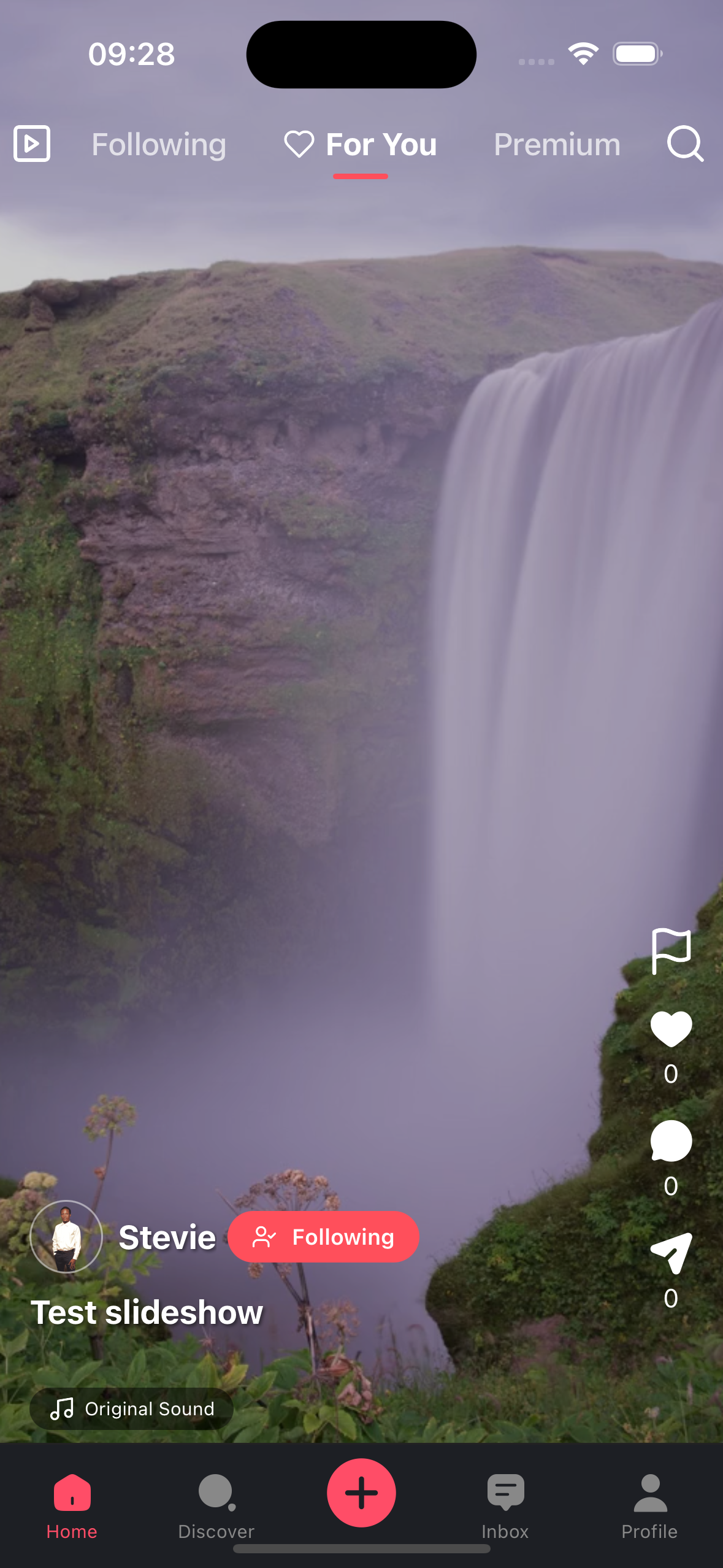Switch to the Premium tab
The image size is (723, 1568).
pyautogui.click(x=557, y=145)
